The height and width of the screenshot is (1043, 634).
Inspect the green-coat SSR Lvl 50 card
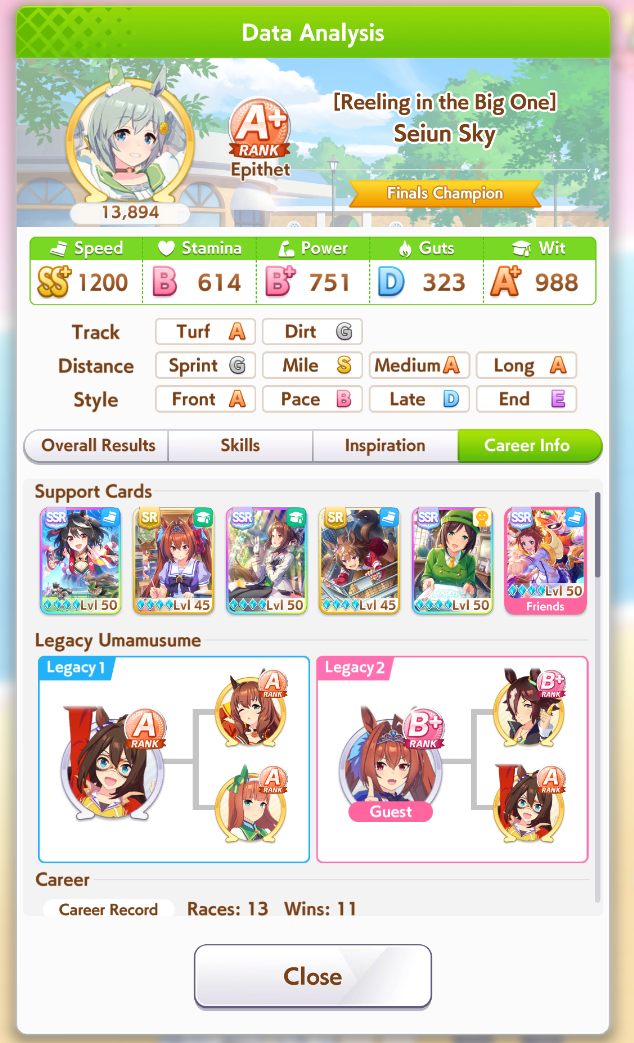click(452, 561)
